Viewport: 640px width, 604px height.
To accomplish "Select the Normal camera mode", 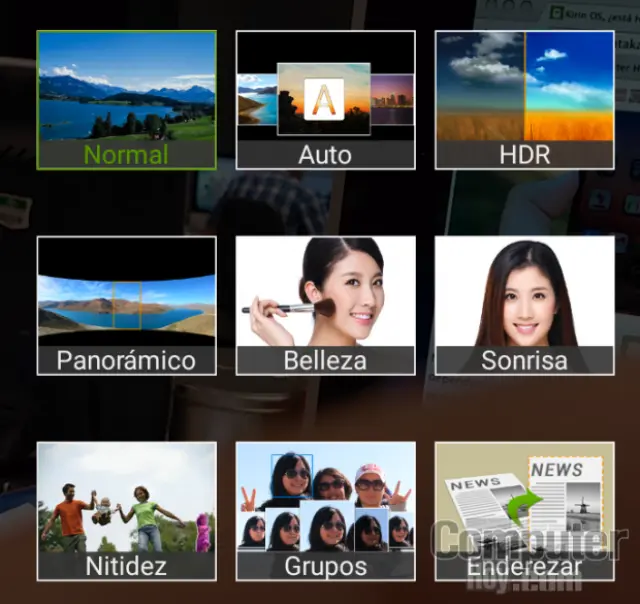I will 126,100.
